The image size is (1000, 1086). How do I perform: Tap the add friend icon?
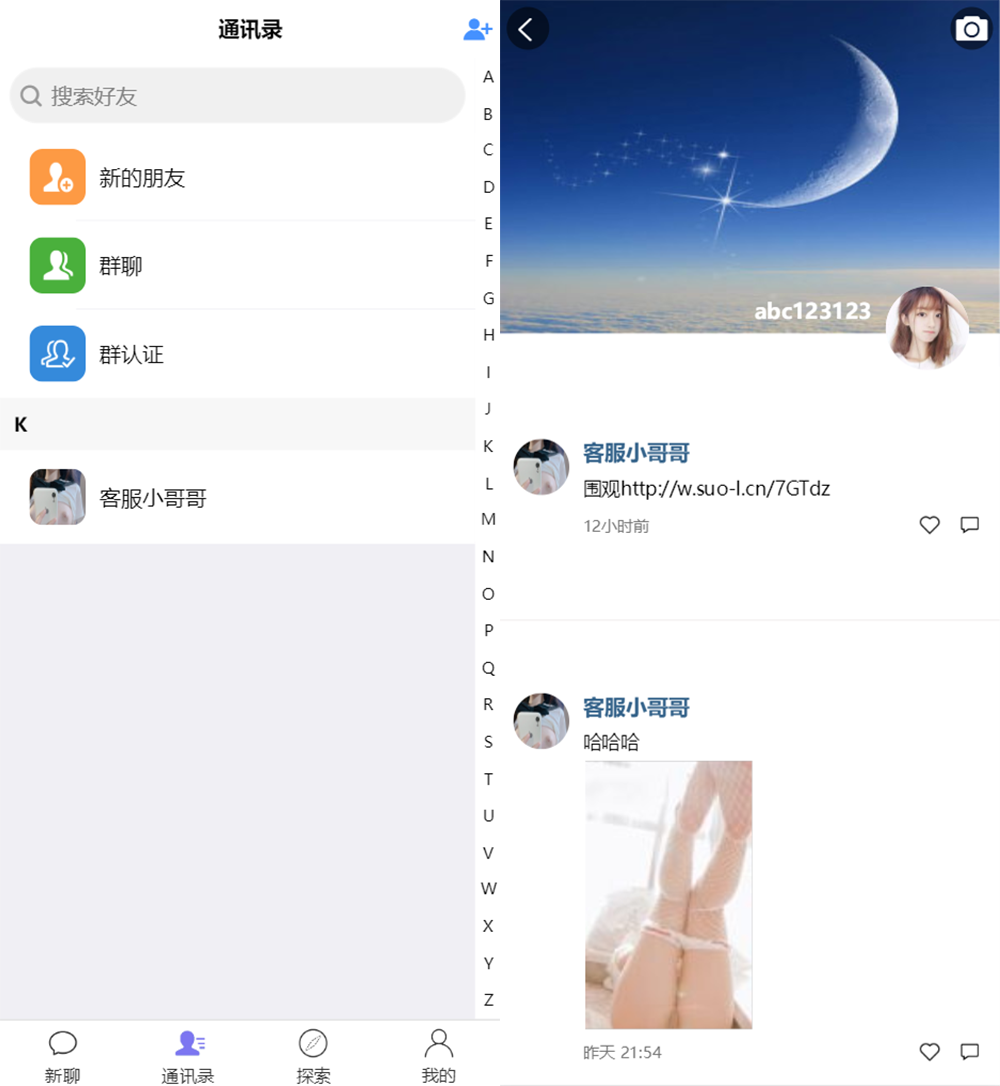pos(477,30)
